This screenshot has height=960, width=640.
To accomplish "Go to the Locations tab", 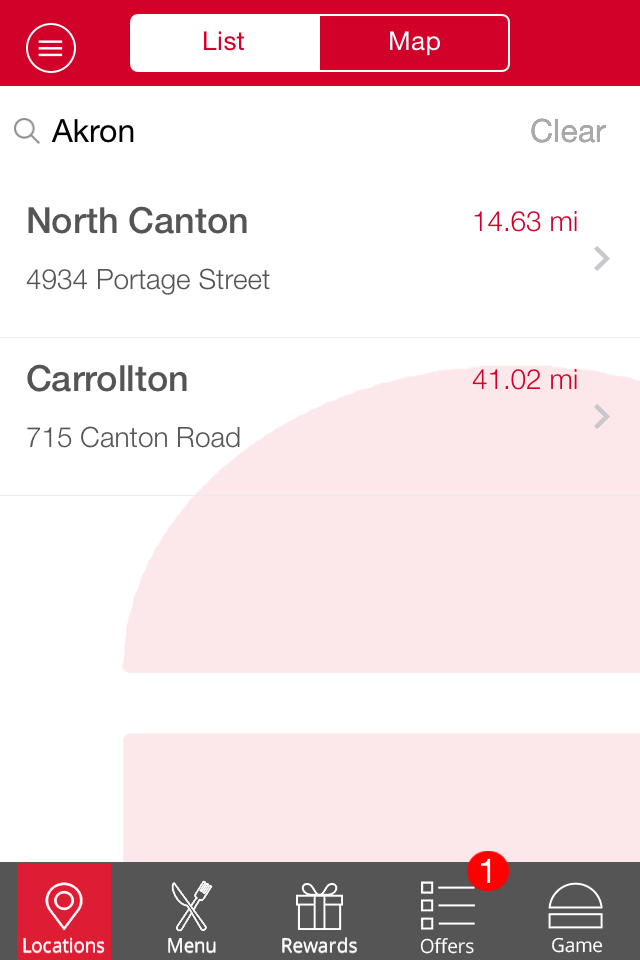I will [x=64, y=912].
